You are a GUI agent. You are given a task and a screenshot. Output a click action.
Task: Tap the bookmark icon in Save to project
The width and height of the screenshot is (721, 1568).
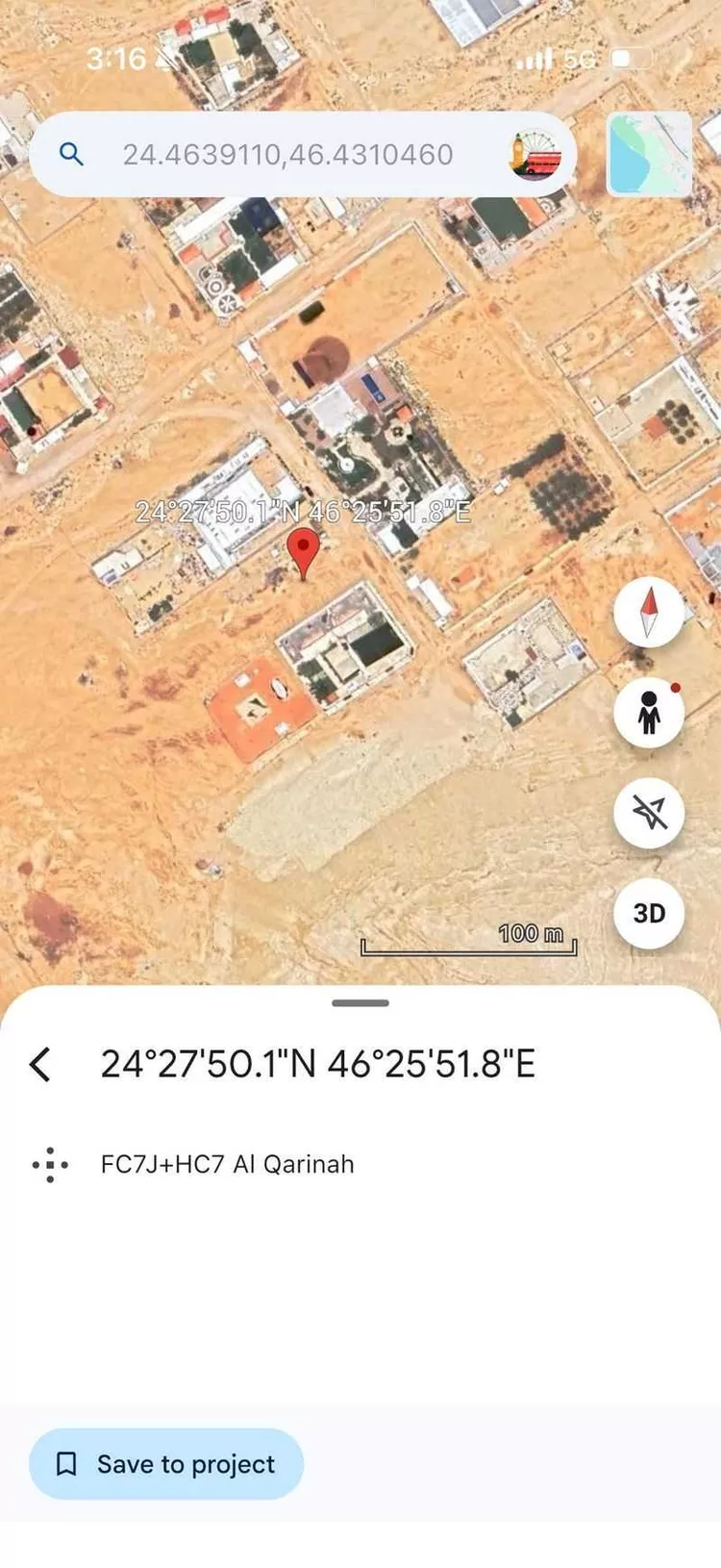click(66, 1463)
